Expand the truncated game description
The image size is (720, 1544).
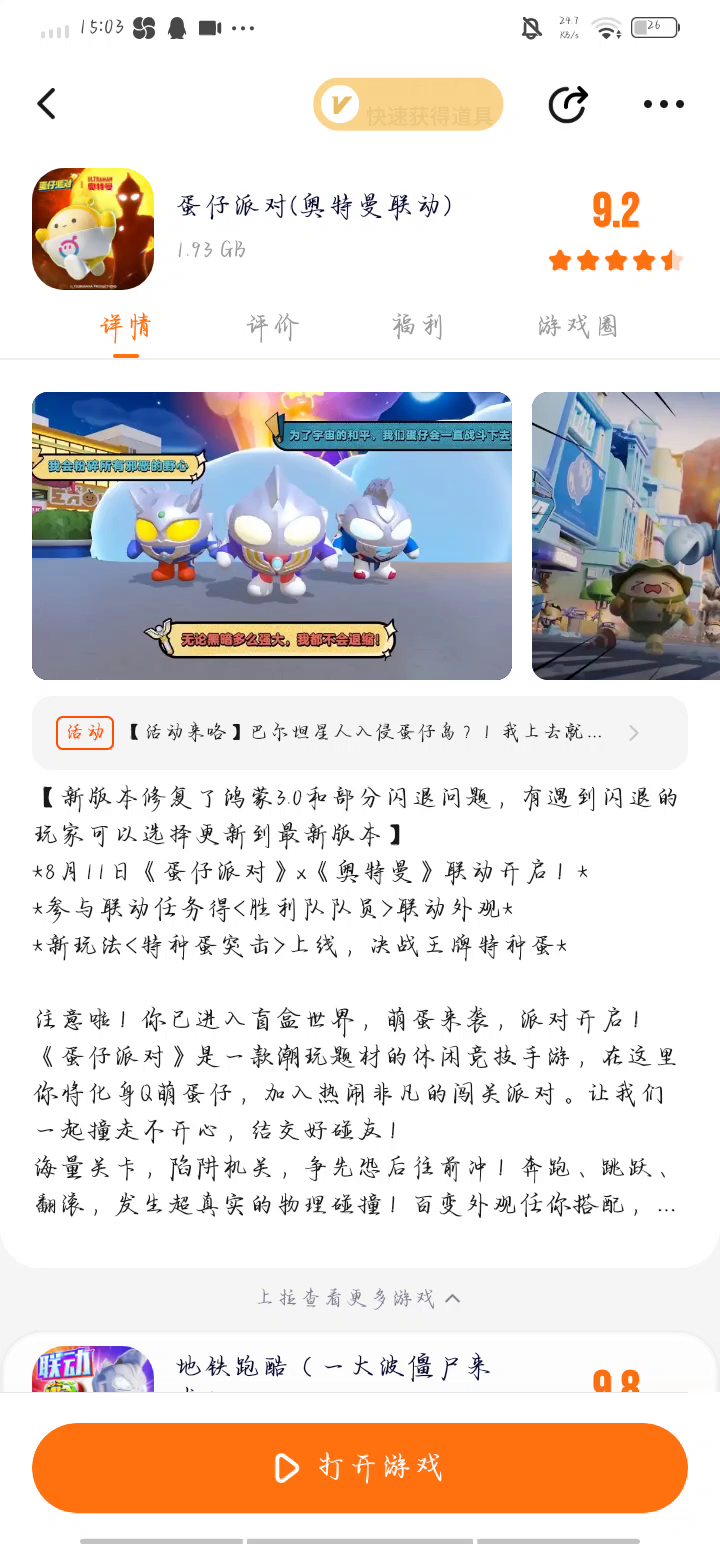point(666,1206)
